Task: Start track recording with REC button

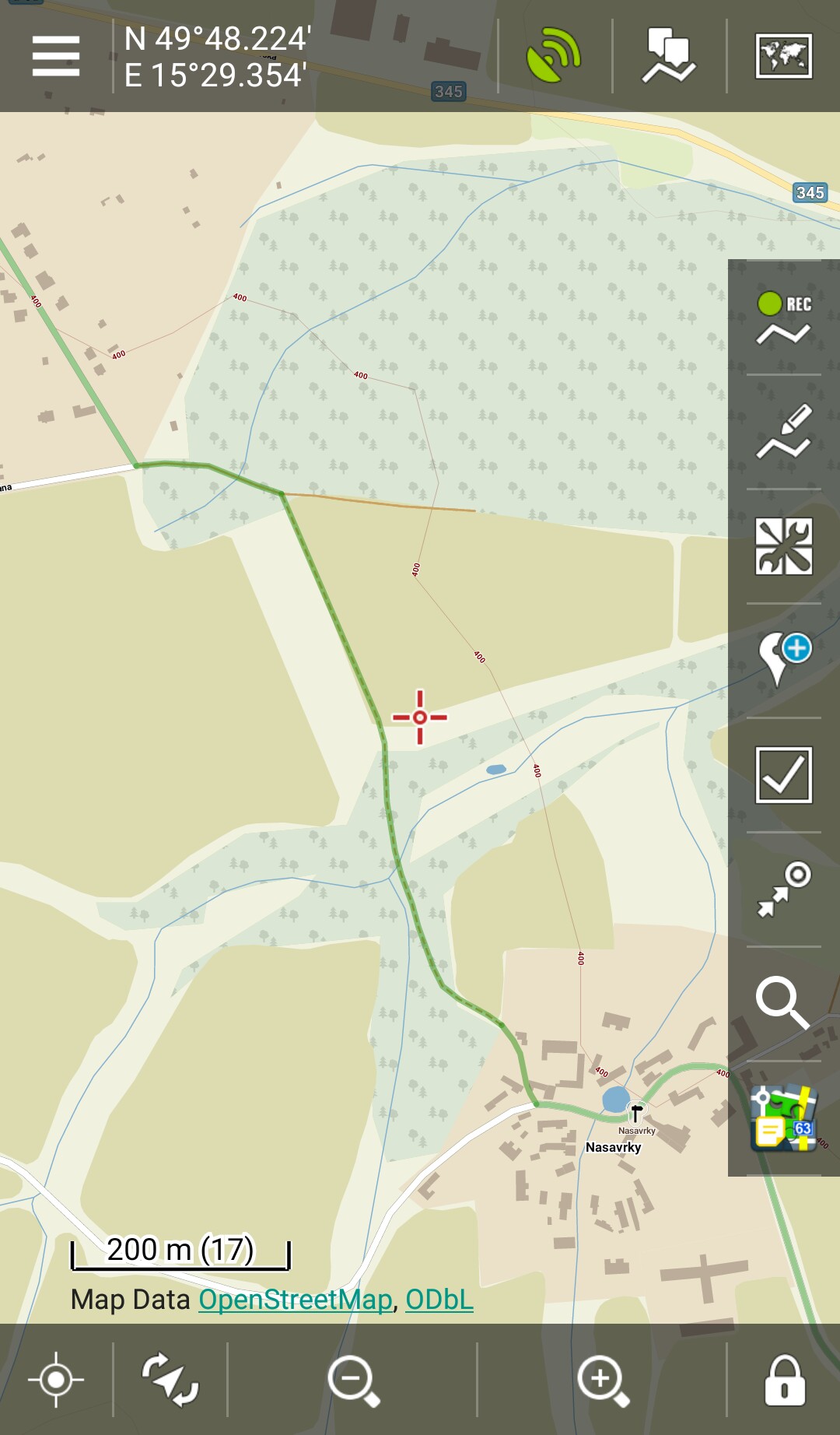Action: tap(783, 318)
